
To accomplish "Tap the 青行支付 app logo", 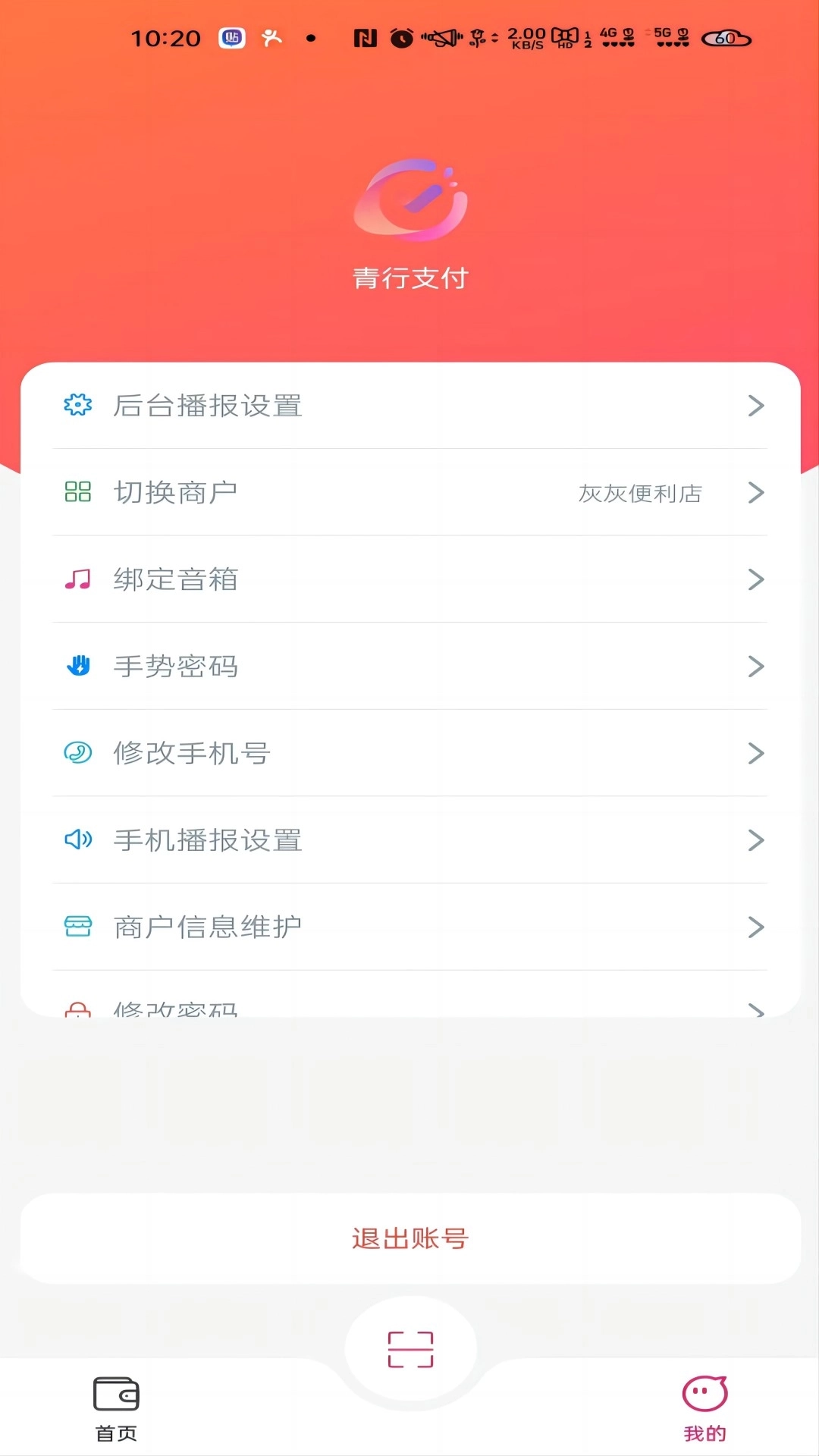I will [x=409, y=199].
